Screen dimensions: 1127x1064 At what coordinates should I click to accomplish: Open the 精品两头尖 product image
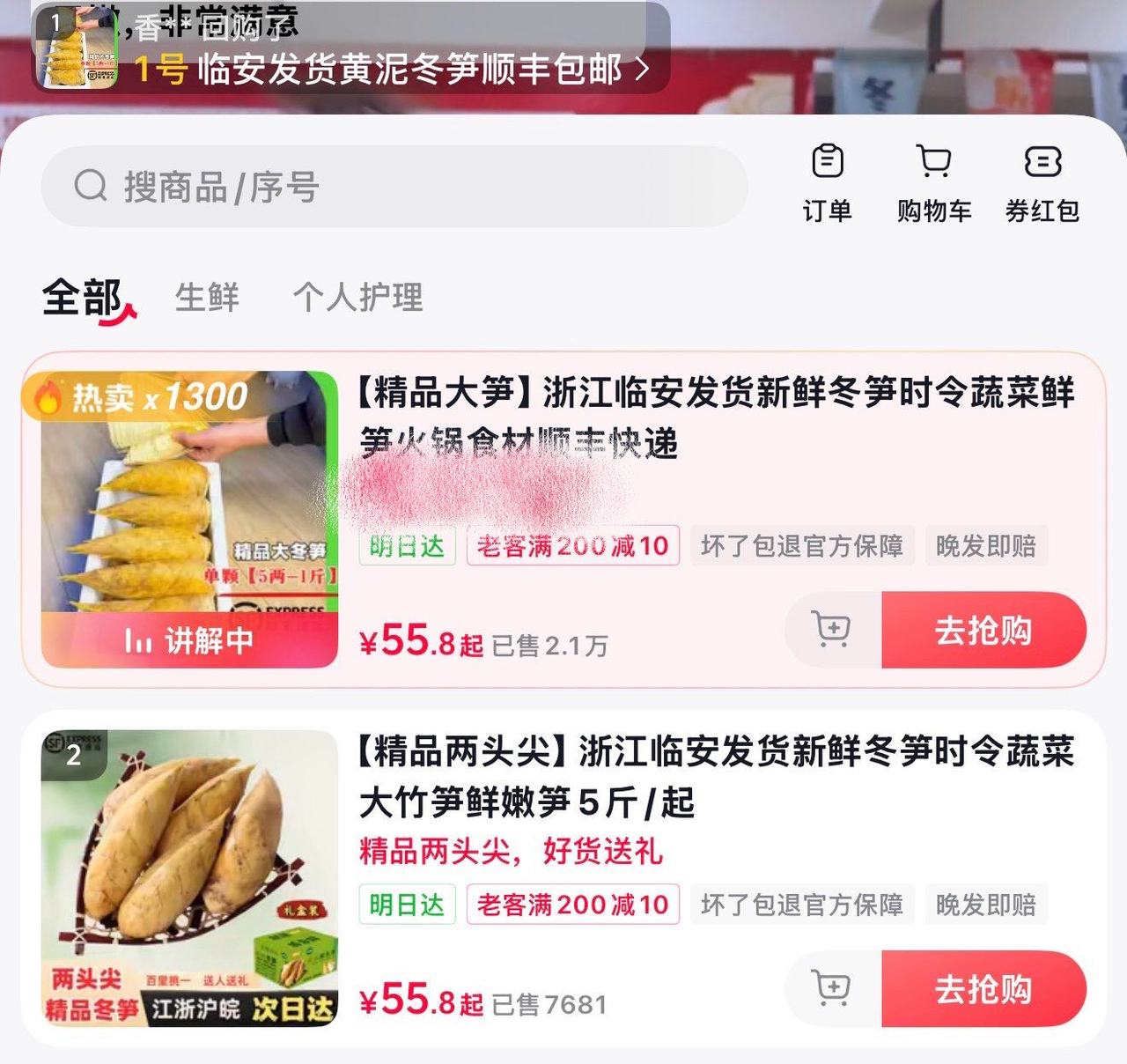click(x=189, y=877)
